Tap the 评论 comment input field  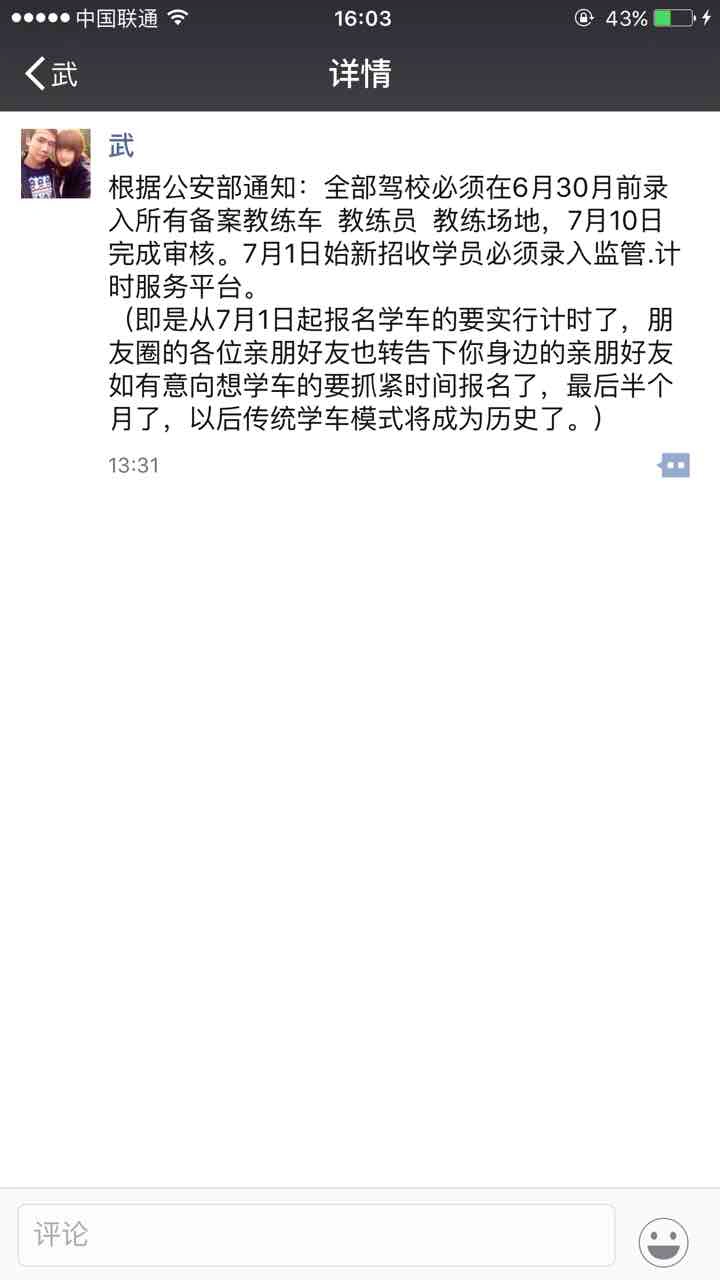(316, 1235)
